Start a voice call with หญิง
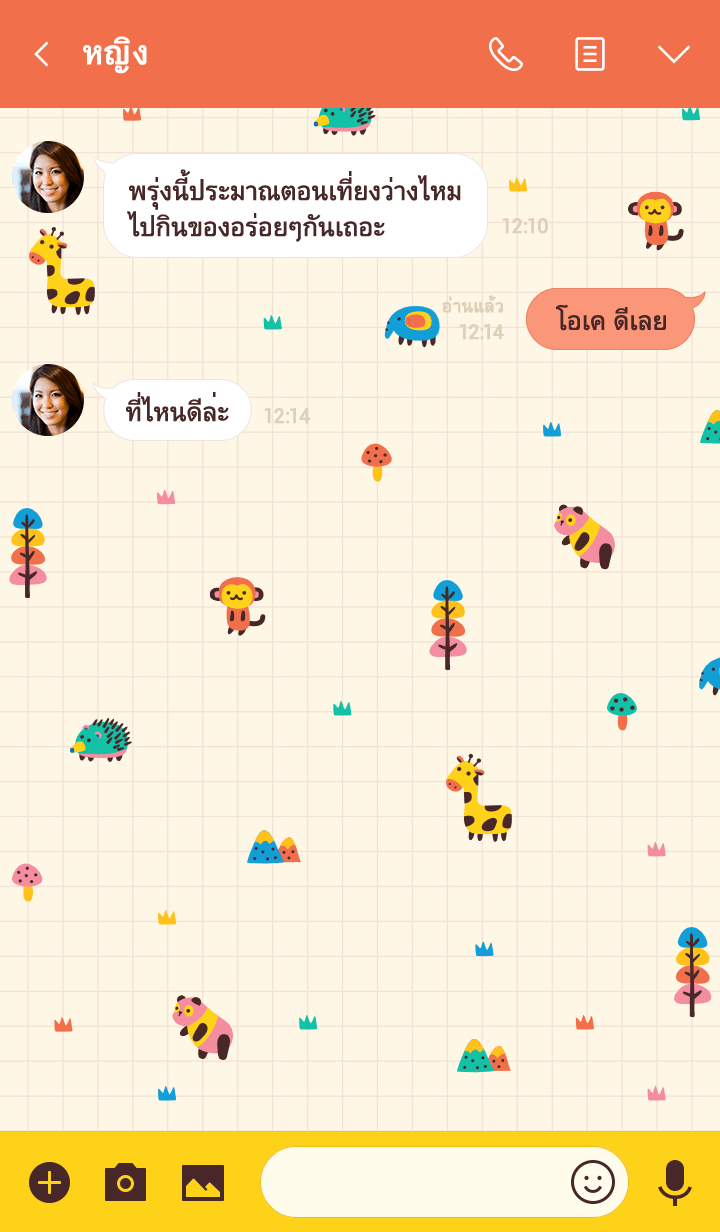The height and width of the screenshot is (1232, 720). pos(505,54)
